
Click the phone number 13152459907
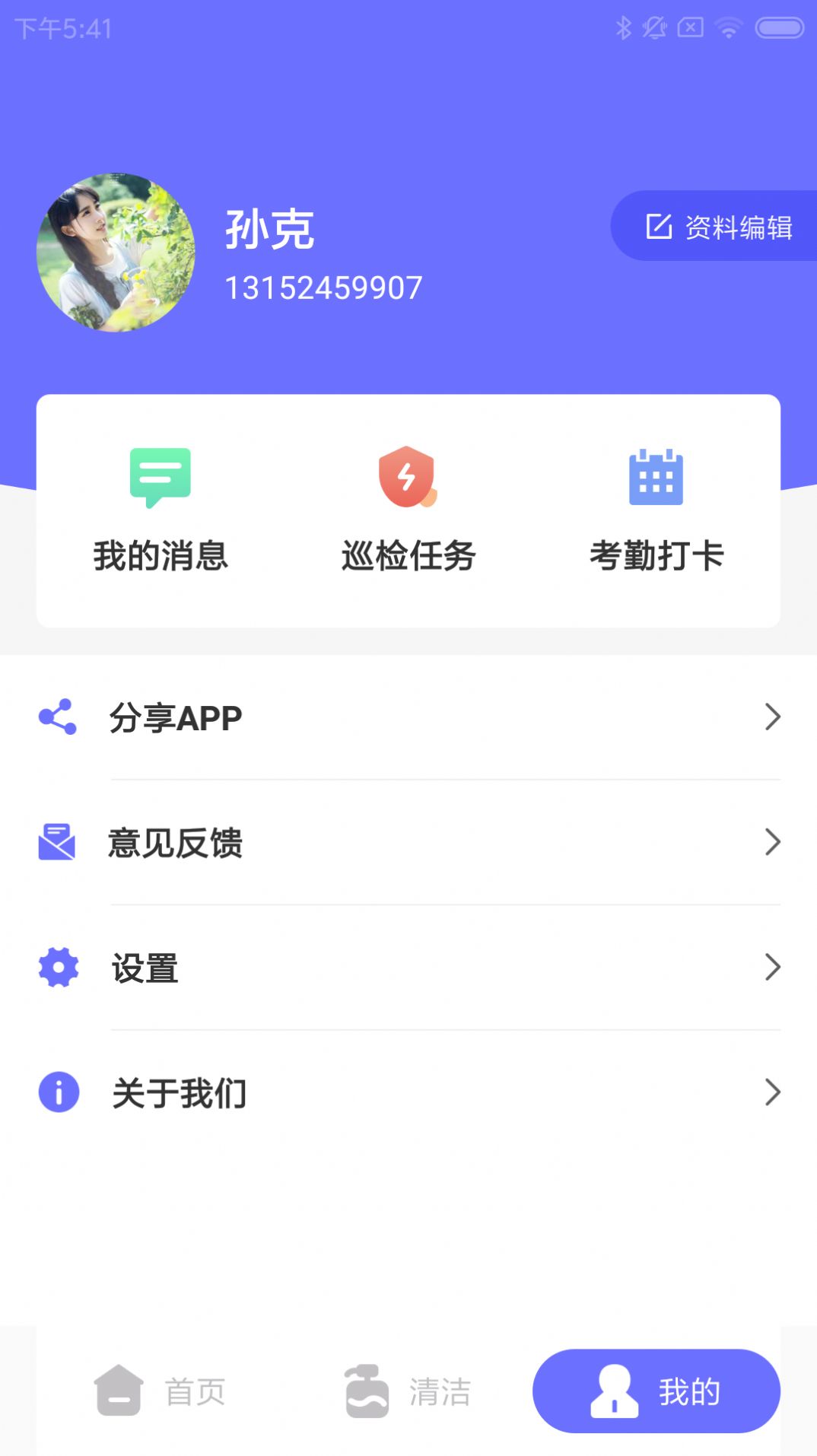323,287
